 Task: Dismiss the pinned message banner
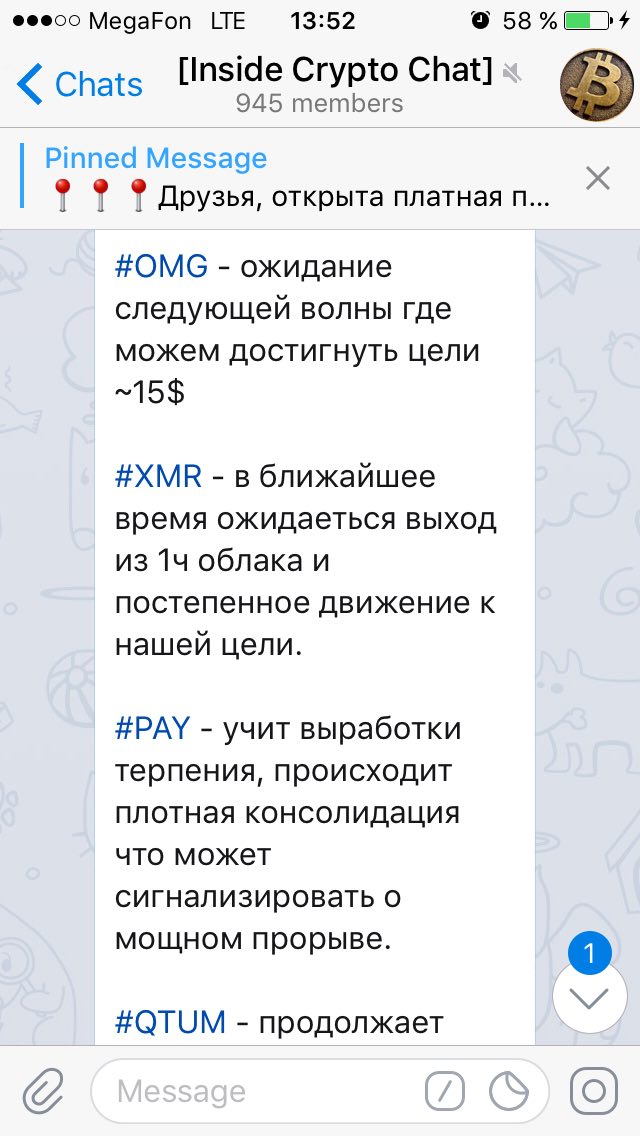click(597, 178)
